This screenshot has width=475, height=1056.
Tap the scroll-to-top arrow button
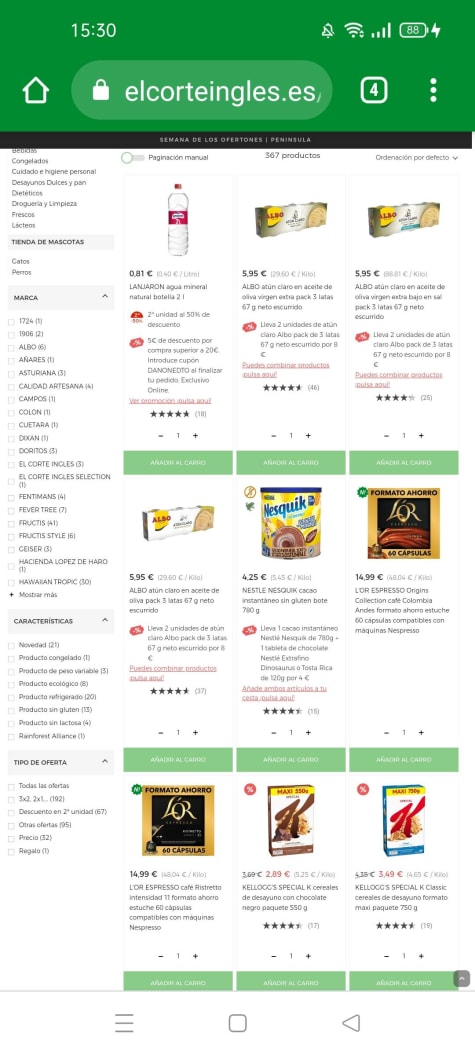[462, 979]
